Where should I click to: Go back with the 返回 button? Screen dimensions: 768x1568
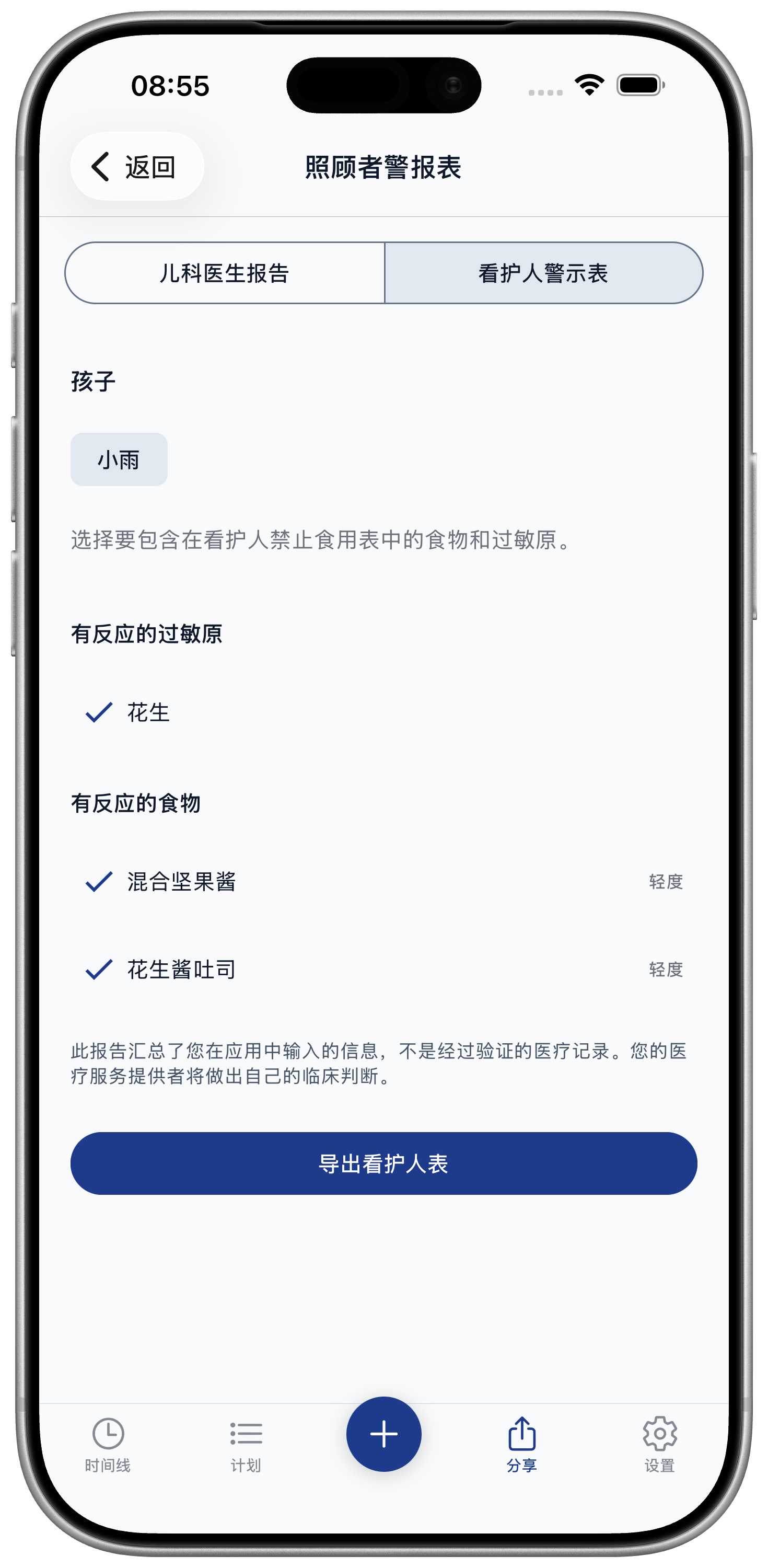pyautogui.click(x=137, y=166)
